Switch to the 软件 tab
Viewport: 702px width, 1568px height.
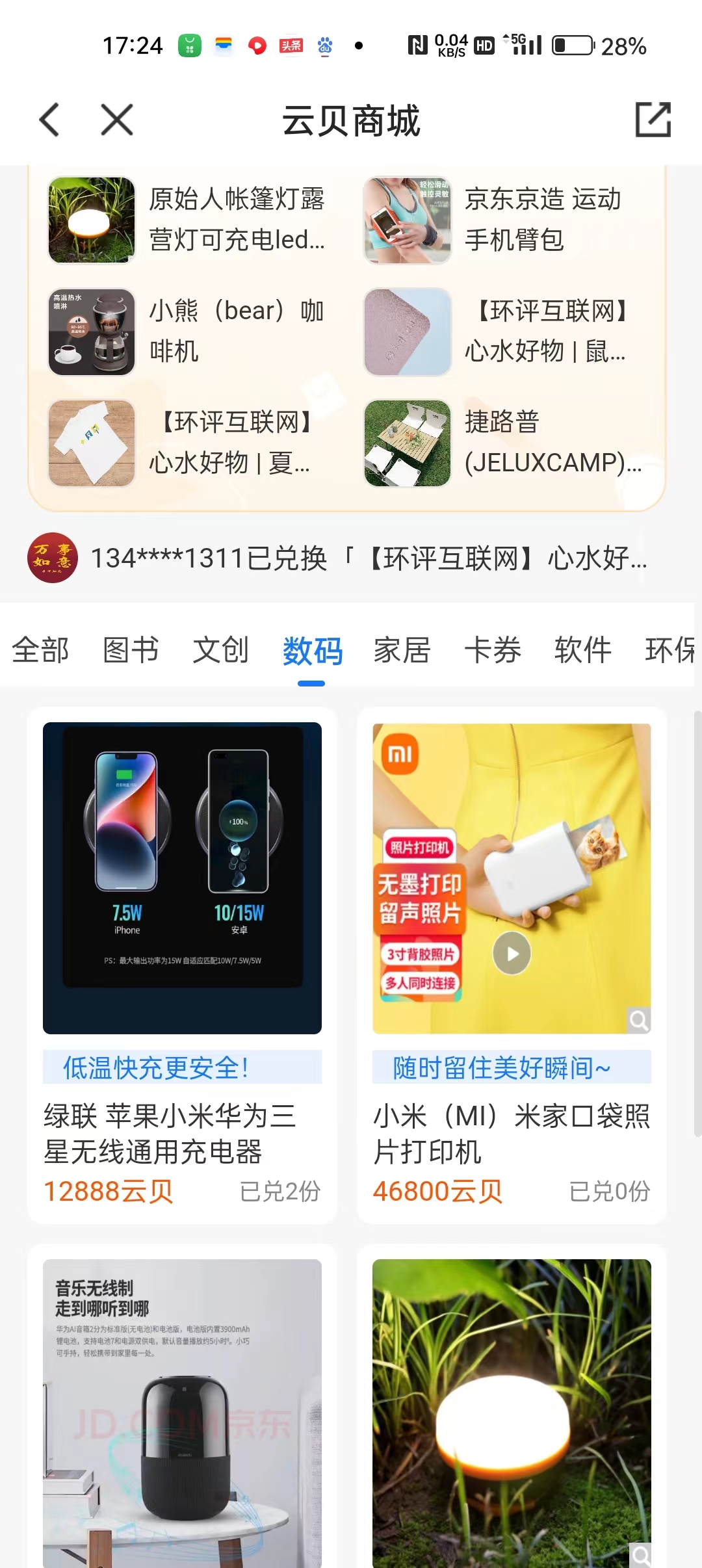click(583, 650)
